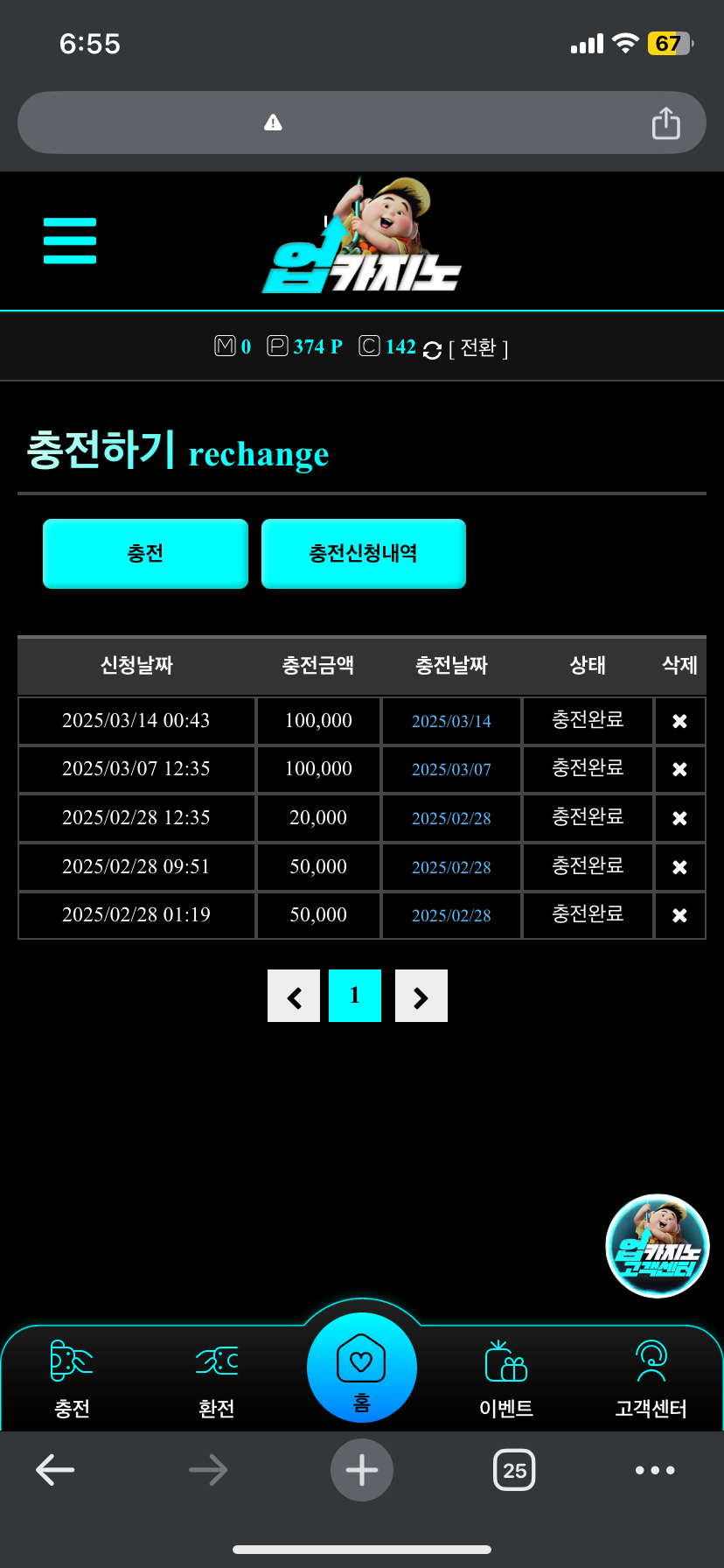
Task: Go back with browser back arrow
Action: 55,1470
